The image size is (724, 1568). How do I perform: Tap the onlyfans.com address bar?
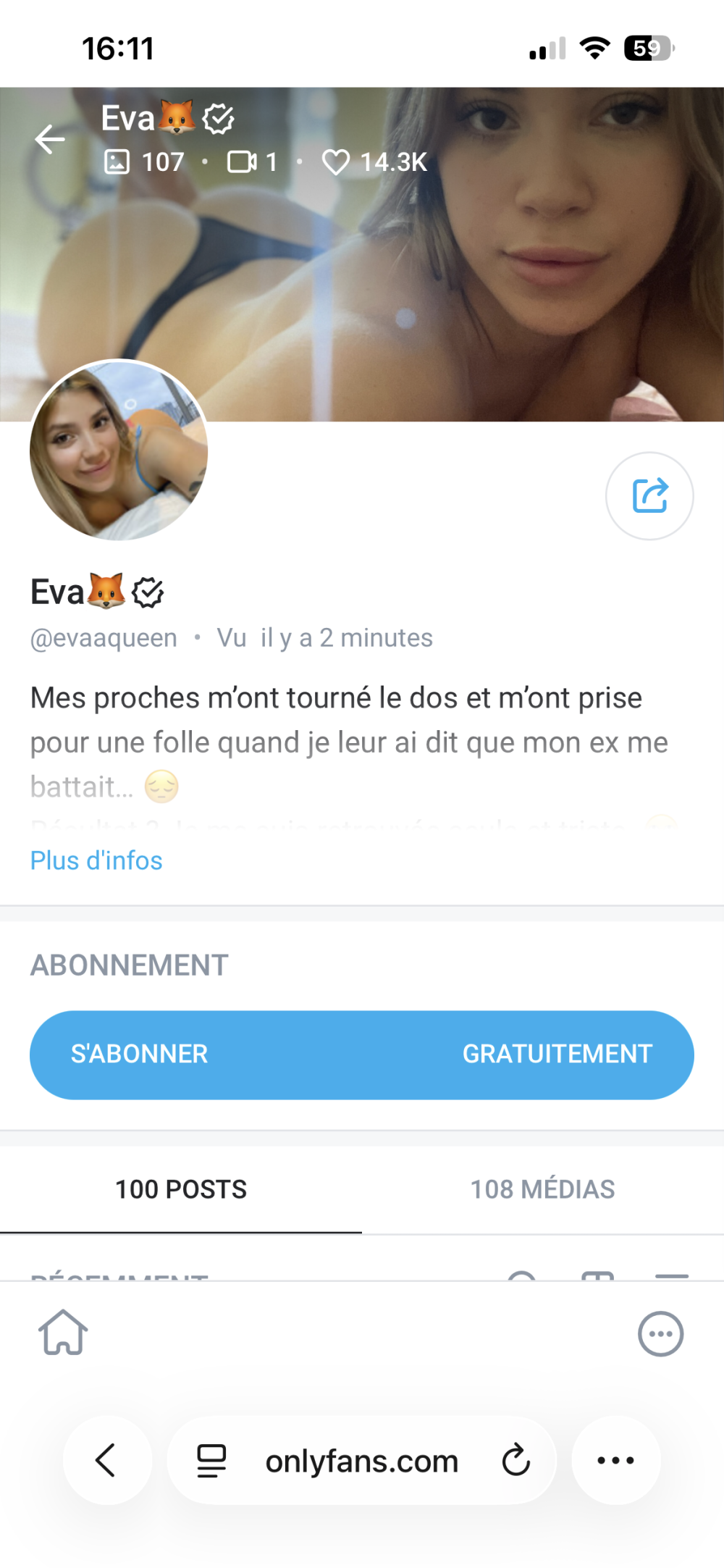[x=361, y=1462]
